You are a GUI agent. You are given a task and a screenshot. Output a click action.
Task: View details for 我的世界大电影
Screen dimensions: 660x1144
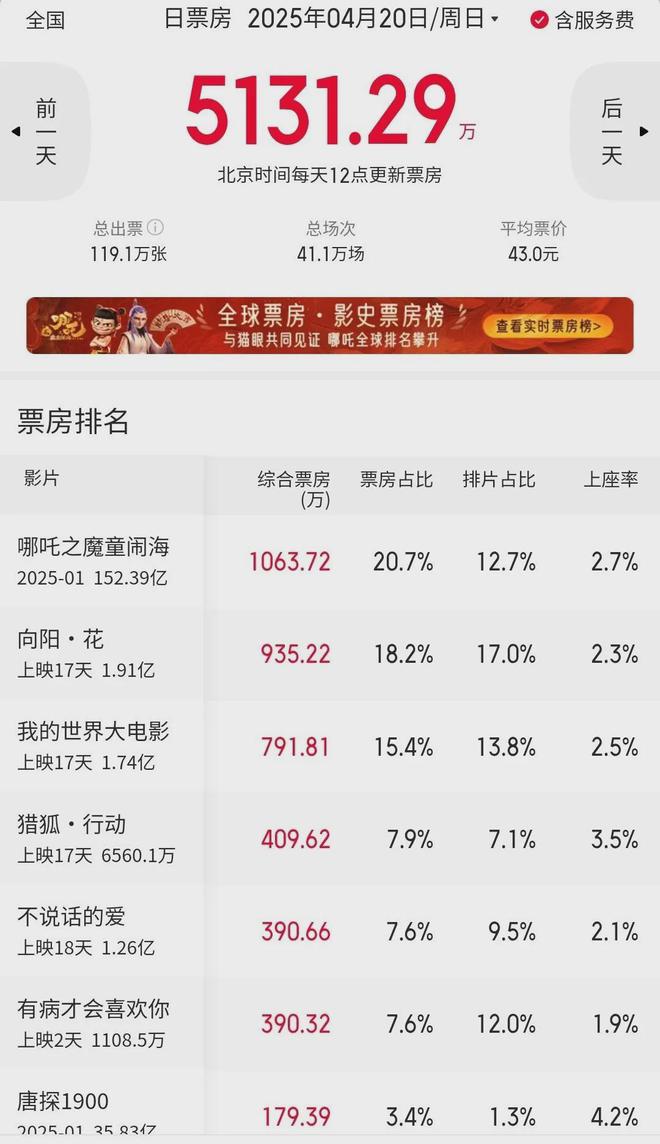pos(330,747)
